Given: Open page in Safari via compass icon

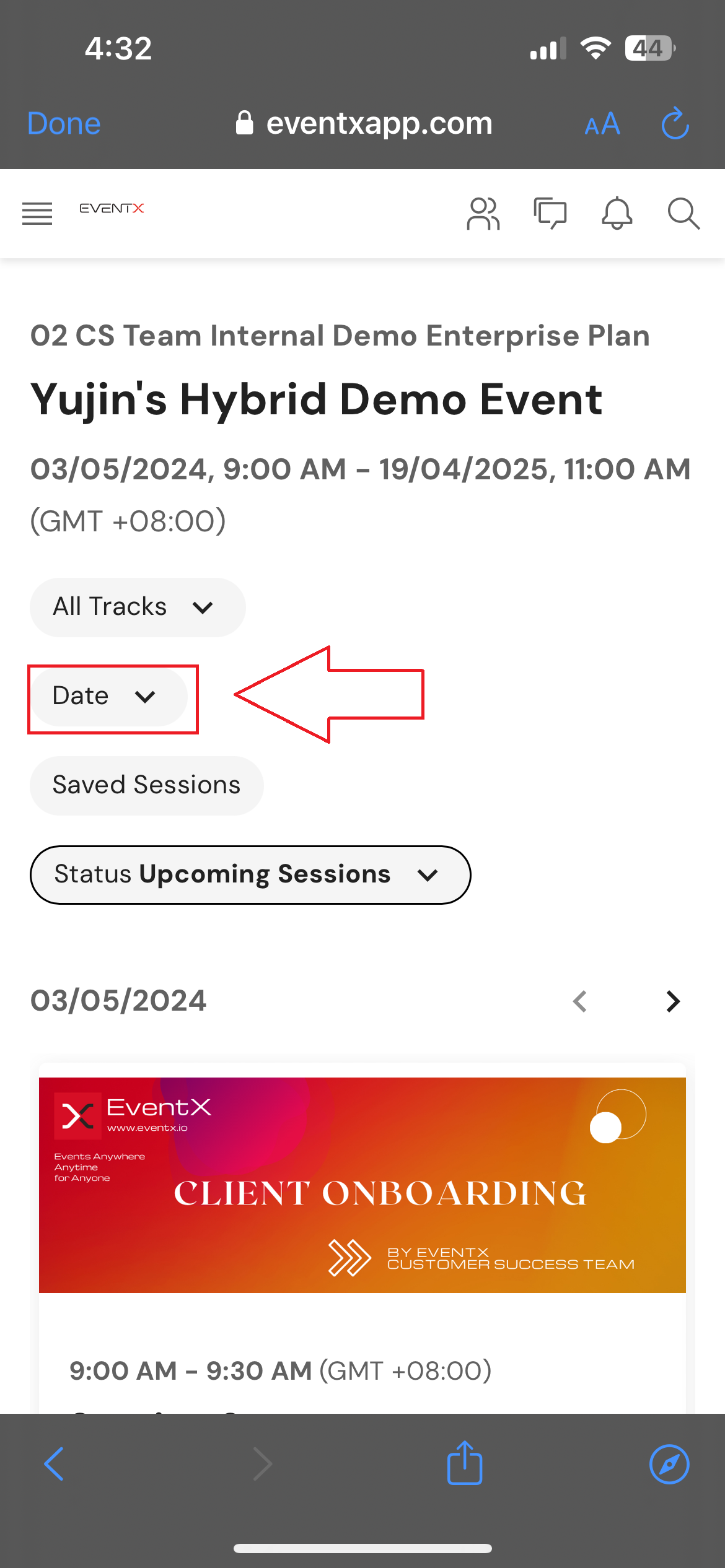Looking at the screenshot, I should pyautogui.click(x=669, y=1464).
